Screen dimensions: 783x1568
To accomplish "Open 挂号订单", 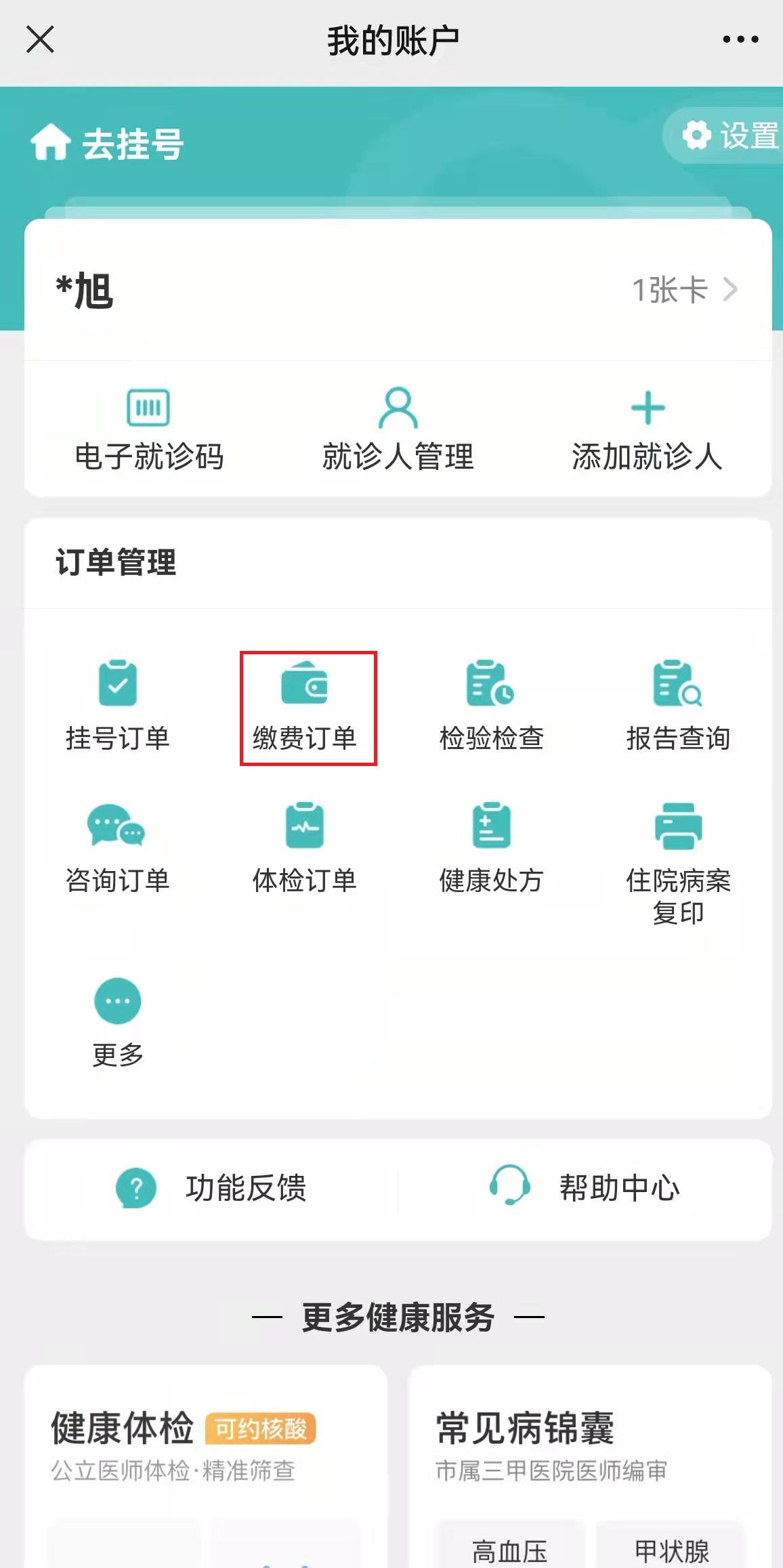I will pyautogui.click(x=118, y=706).
